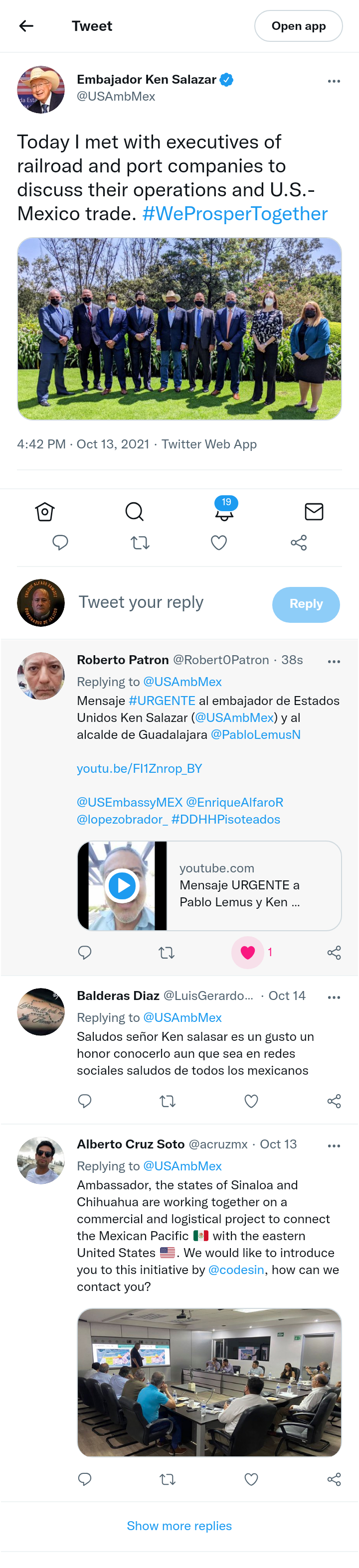
Task: Tap the Open app button
Action: pyautogui.click(x=298, y=26)
